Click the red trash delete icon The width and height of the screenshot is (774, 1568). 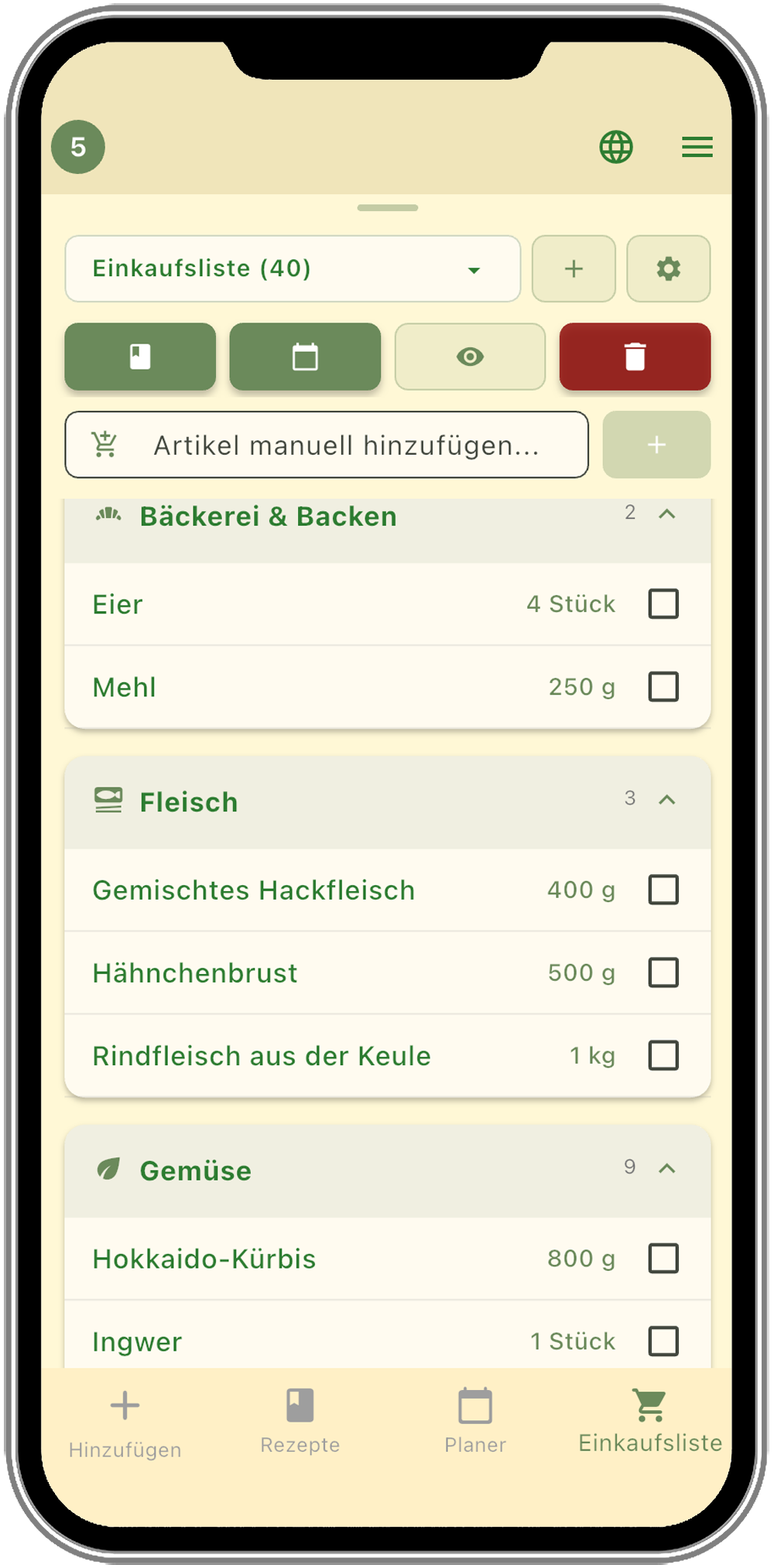[635, 356]
